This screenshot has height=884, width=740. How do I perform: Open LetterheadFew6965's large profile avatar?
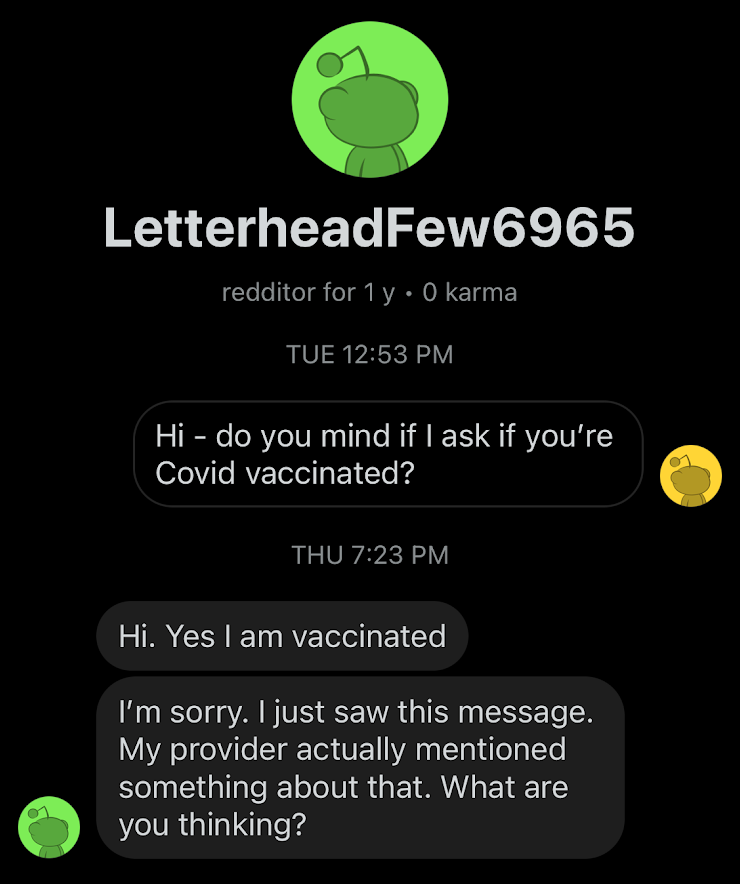pos(369,100)
